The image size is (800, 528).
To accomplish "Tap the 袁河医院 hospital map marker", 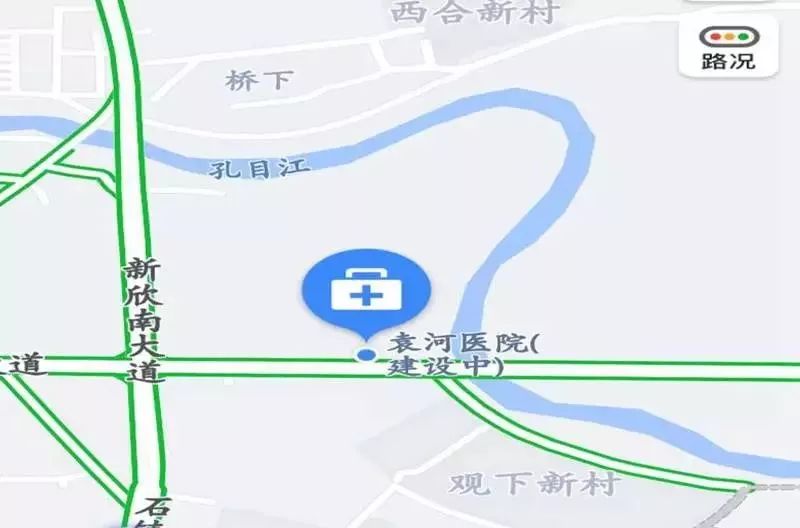I will click(x=367, y=293).
